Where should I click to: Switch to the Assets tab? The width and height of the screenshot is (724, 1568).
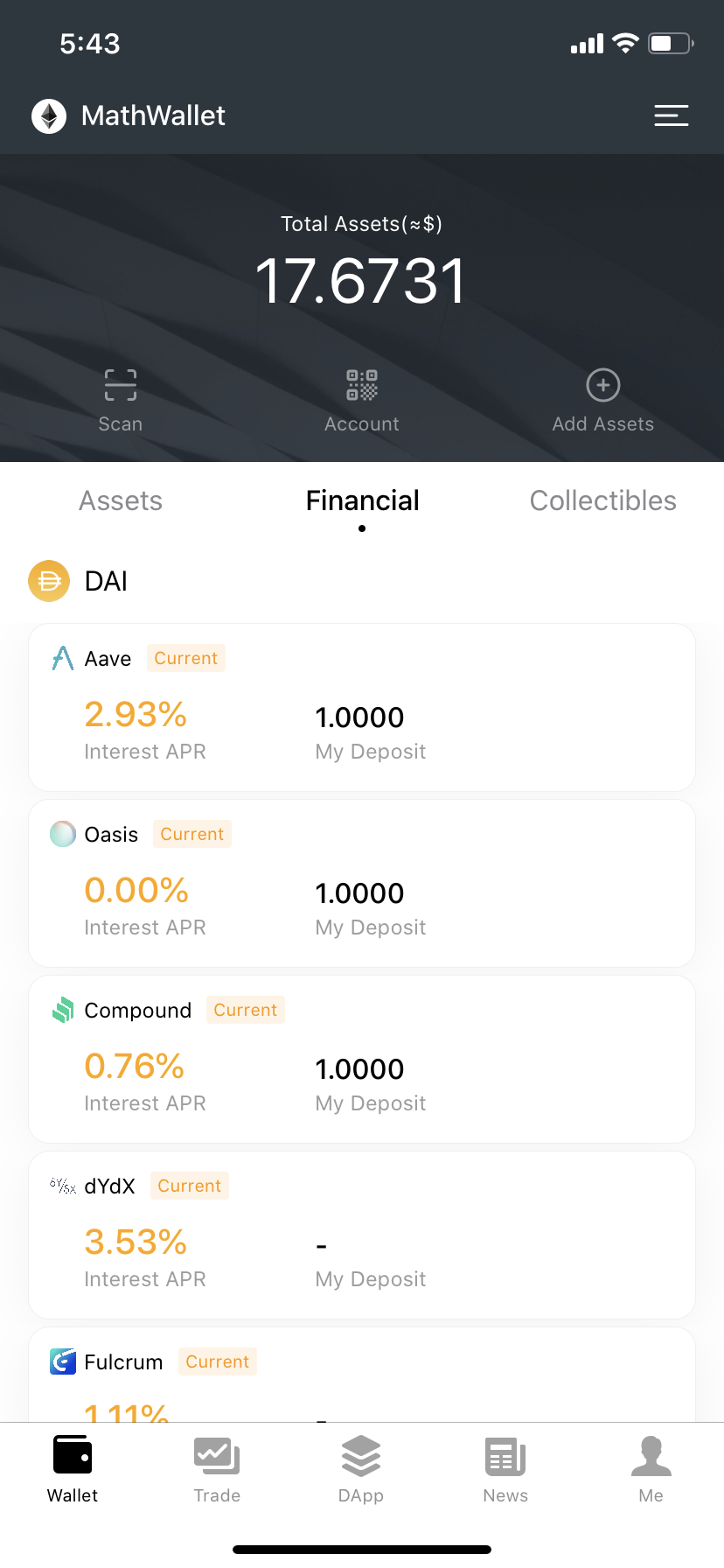[120, 500]
